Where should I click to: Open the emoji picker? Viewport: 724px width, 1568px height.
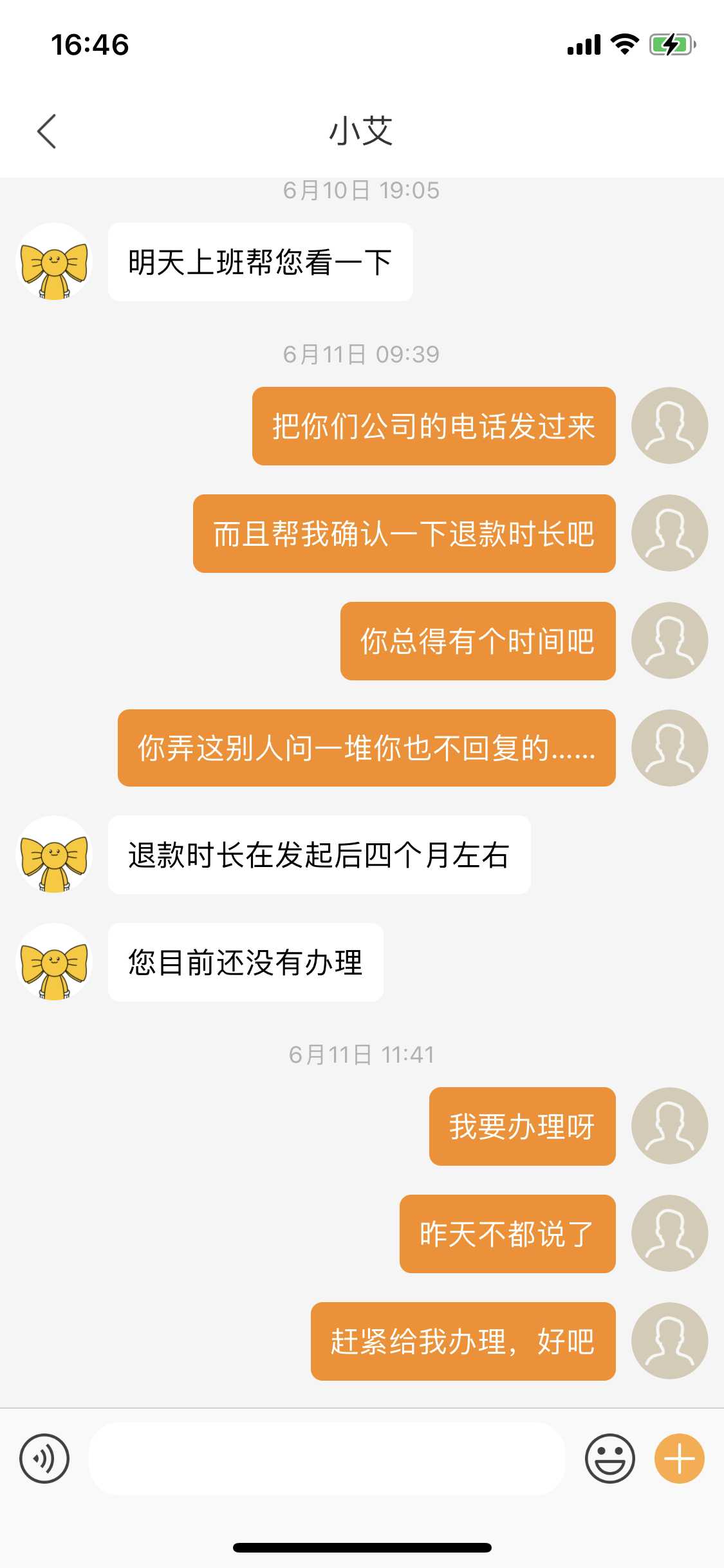pyautogui.click(x=609, y=1459)
